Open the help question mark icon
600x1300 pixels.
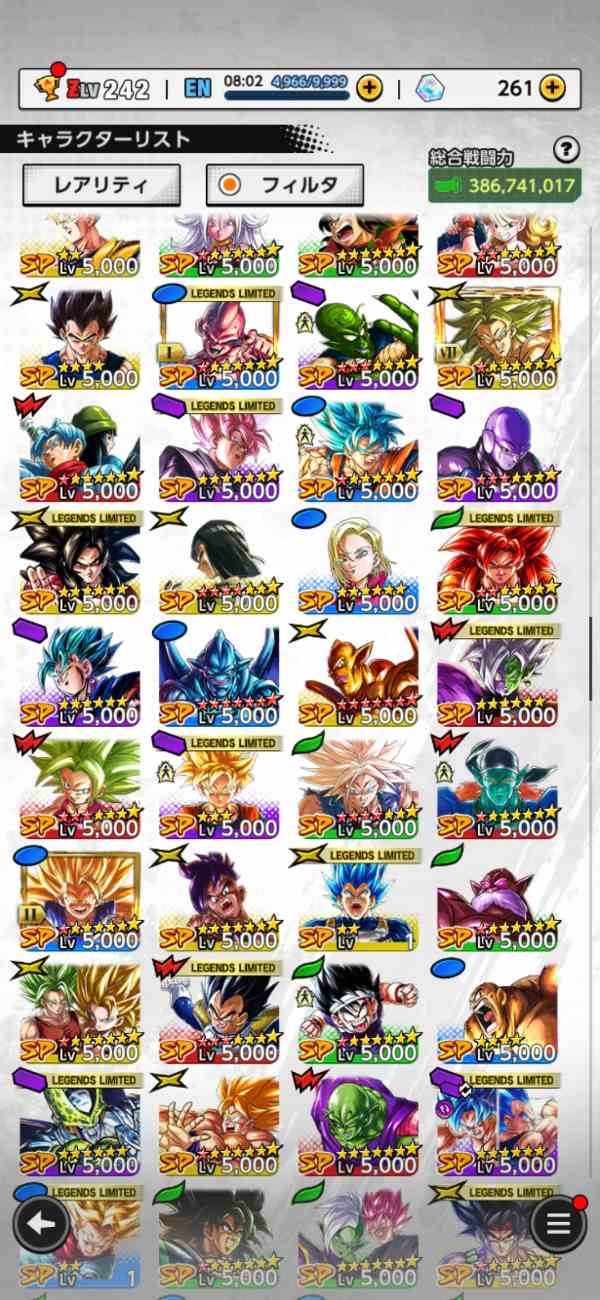pos(566,150)
